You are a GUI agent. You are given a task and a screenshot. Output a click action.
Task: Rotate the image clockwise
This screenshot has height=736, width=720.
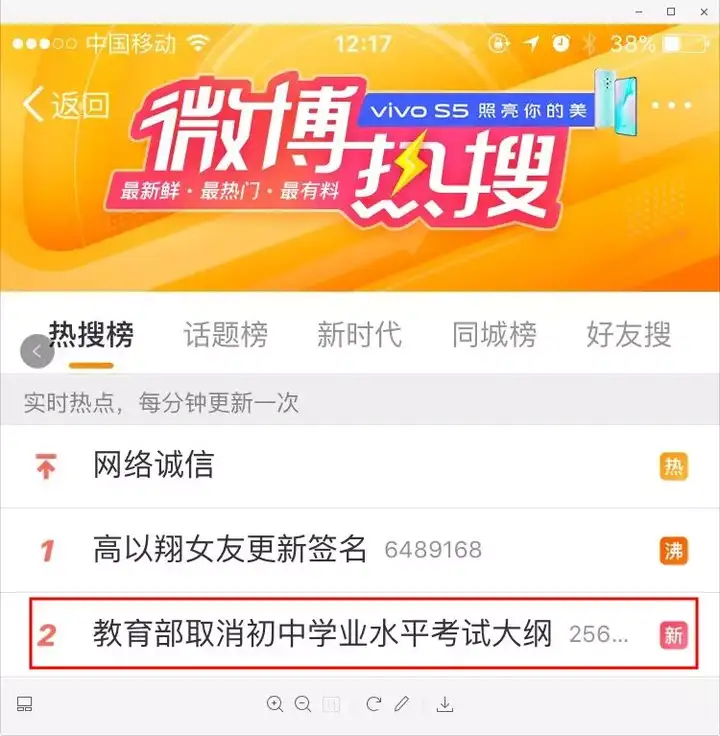click(x=374, y=704)
